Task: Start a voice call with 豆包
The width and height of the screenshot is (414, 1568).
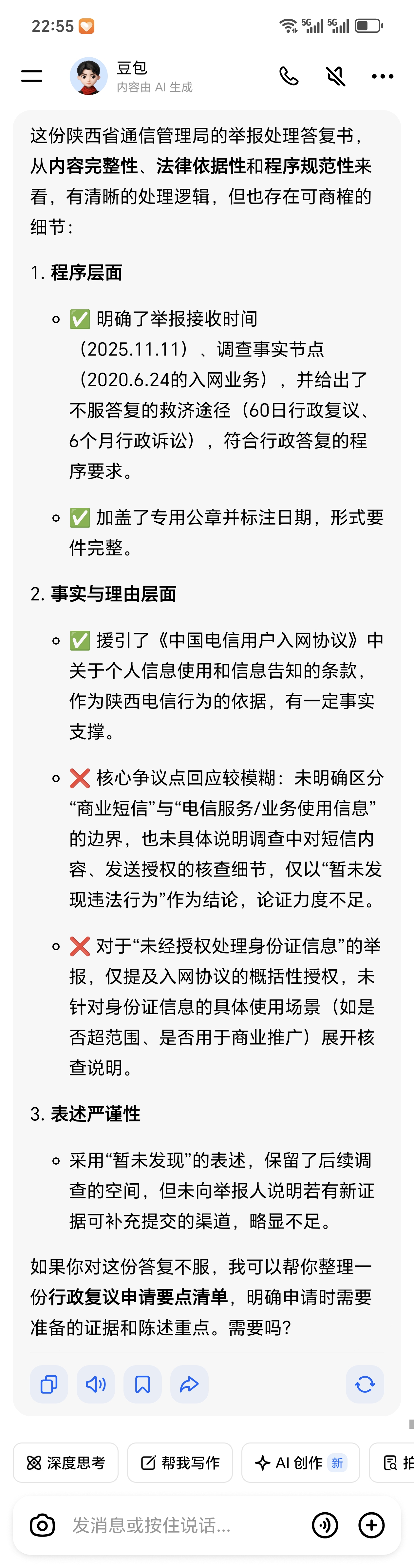Action: click(289, 76)
